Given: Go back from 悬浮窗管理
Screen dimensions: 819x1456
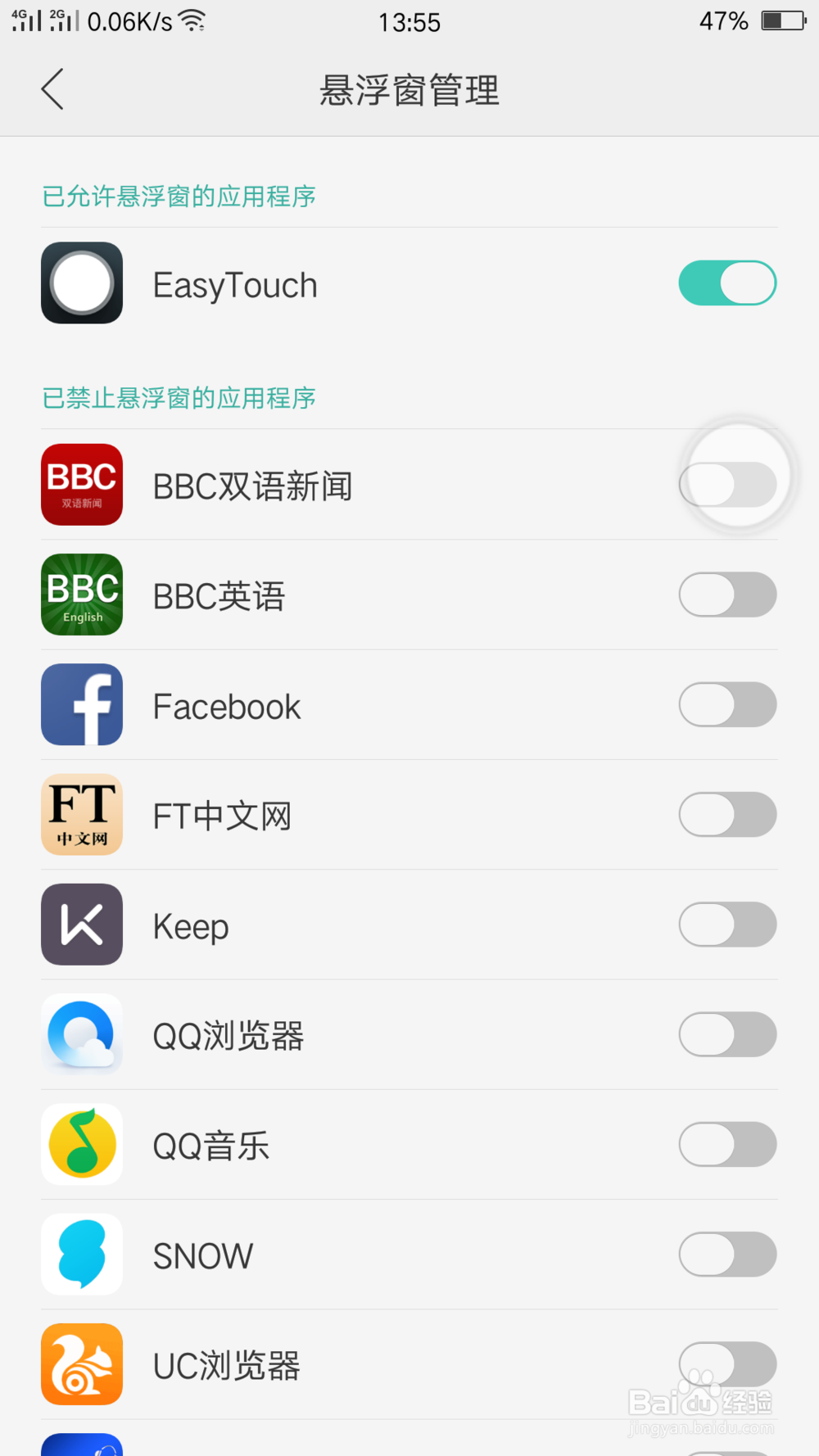Looking at the screenshot, I should pyautogui.click(x=52, y=89).
